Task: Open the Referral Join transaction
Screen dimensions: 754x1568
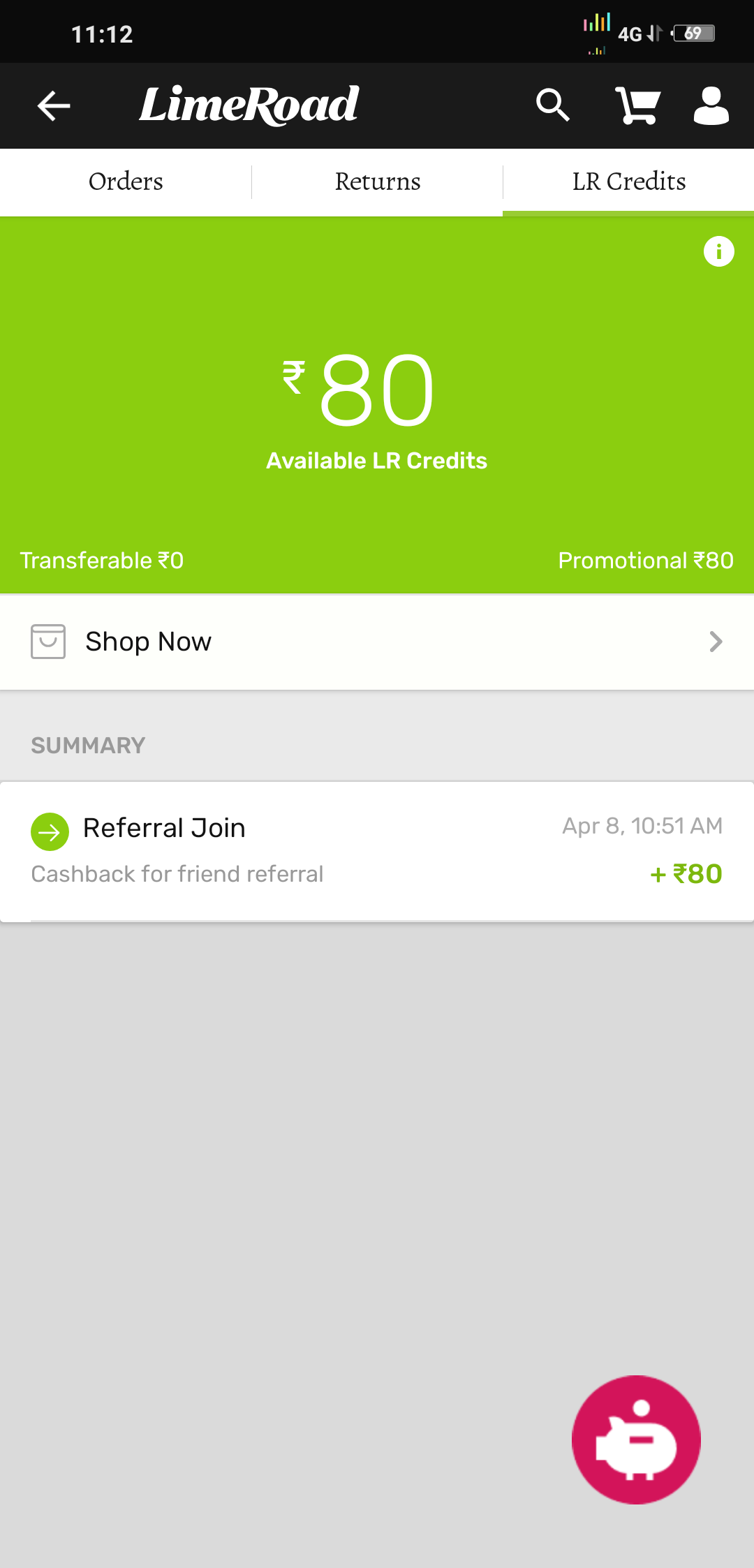Action: click(377, 850)
